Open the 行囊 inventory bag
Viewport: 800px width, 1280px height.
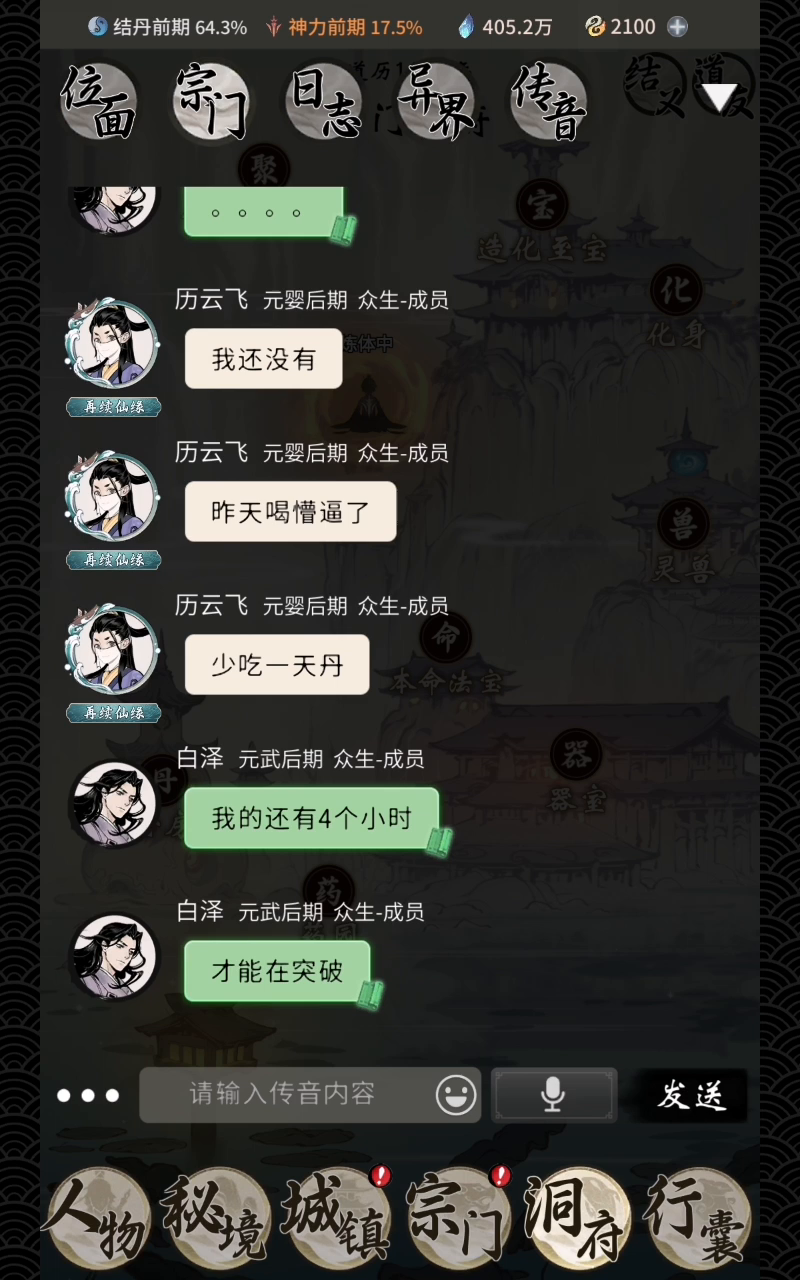point(697,1216)
